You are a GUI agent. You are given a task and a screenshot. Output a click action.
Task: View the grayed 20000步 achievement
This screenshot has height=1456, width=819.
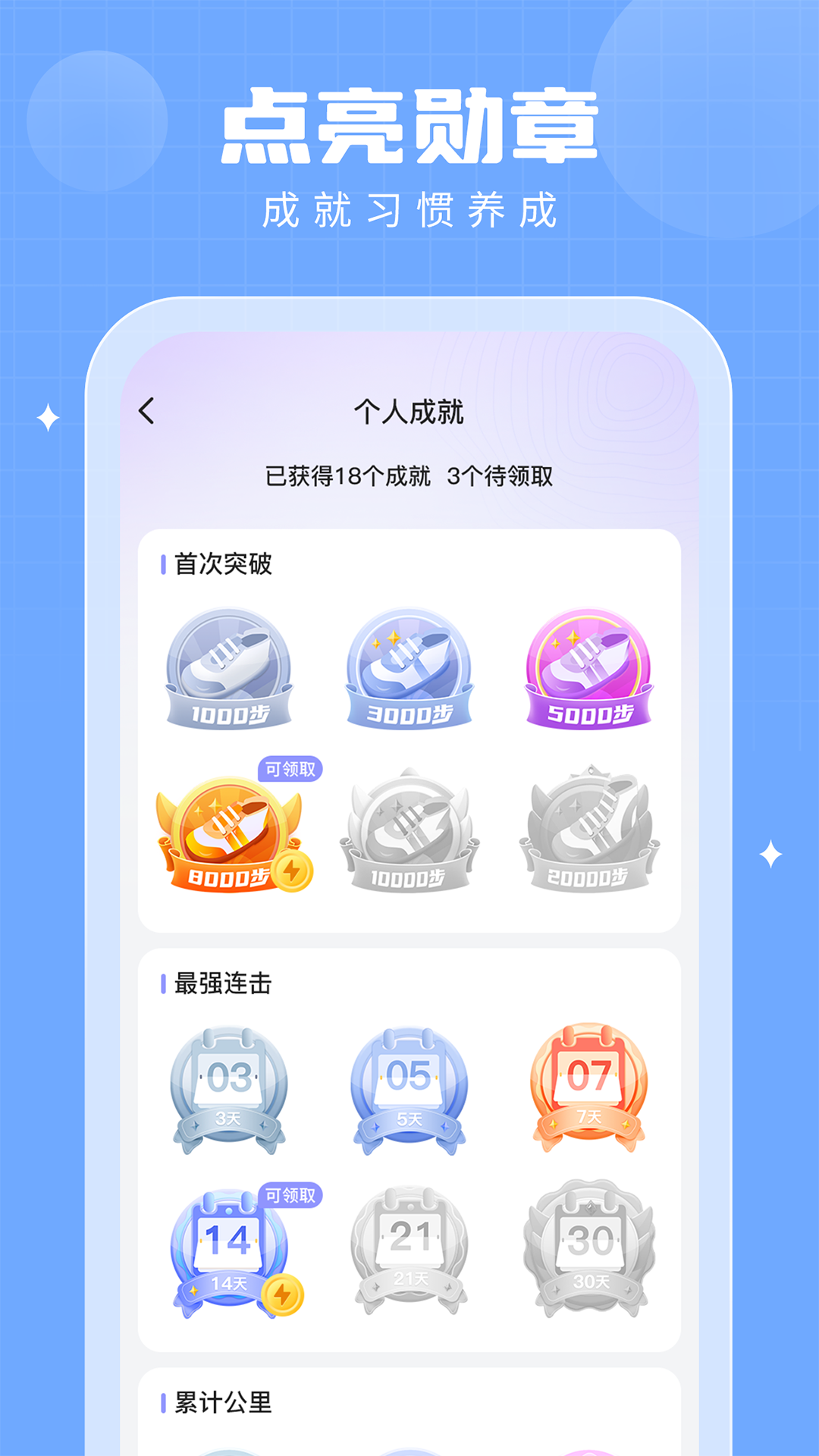point(588,834)
